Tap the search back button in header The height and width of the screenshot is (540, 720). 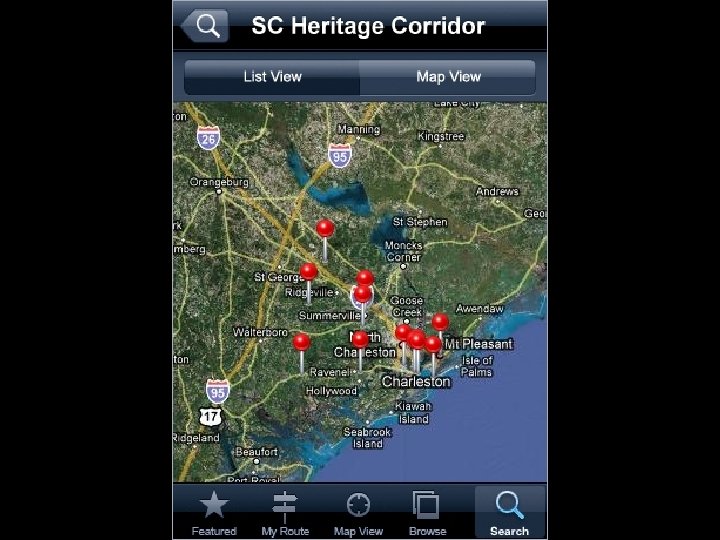pos(206,26)
